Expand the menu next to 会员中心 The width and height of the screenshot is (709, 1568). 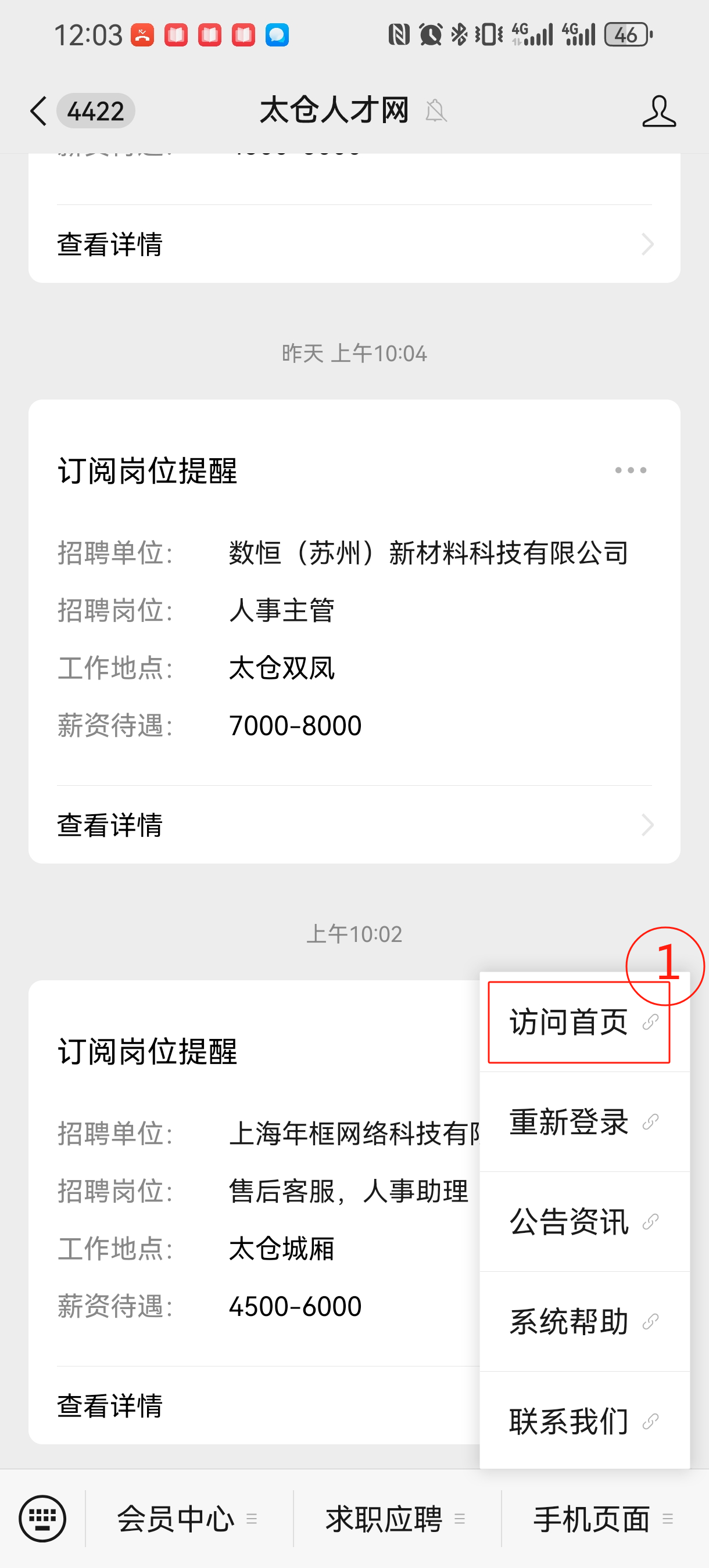coord(253,1519)
